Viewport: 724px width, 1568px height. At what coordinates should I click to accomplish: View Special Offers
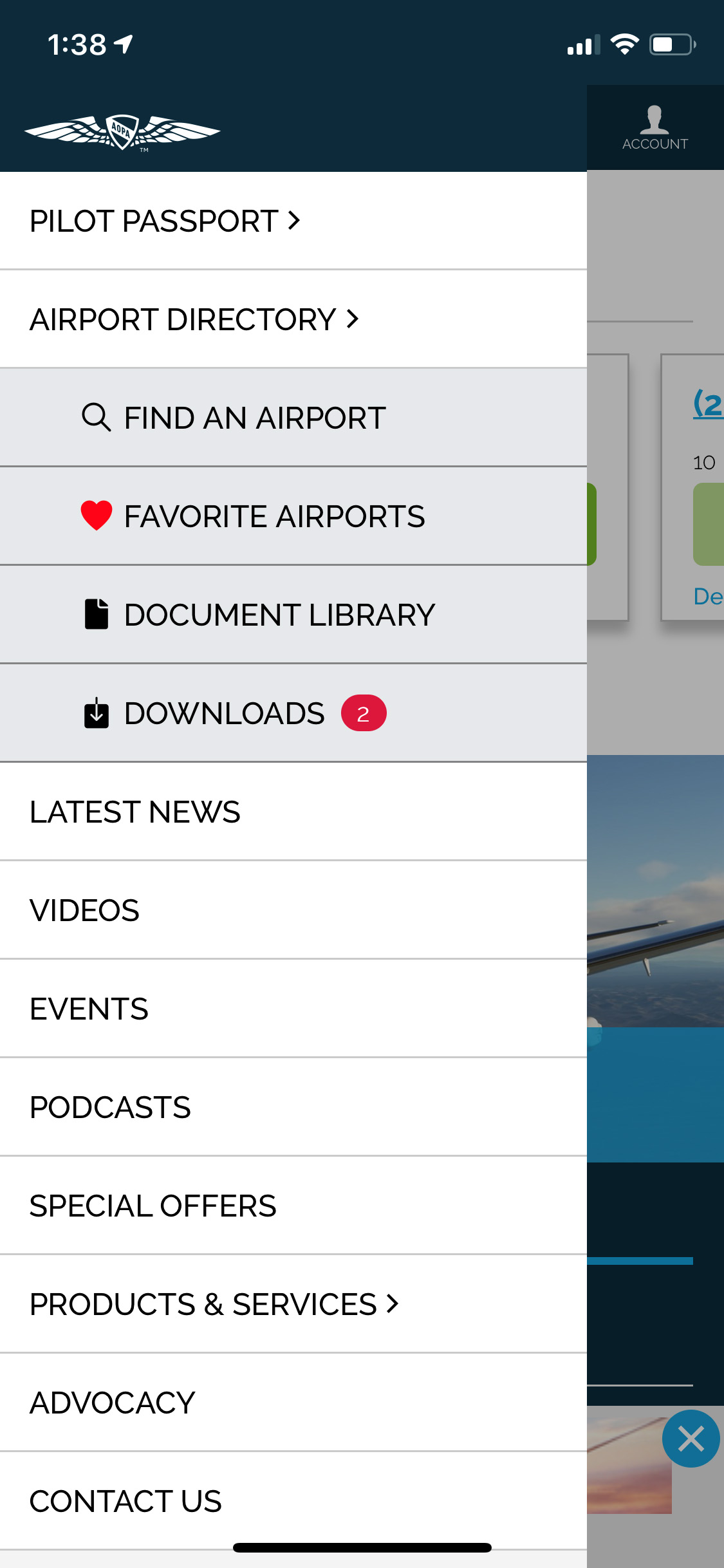coord(153,1206)
